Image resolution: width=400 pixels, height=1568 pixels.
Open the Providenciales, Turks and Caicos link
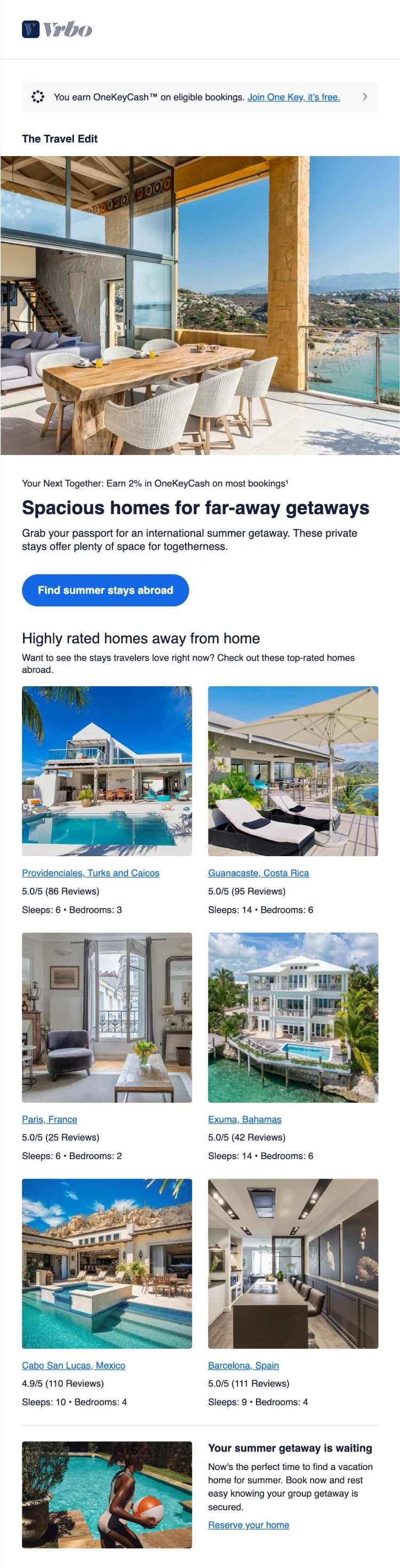[90, 872]
